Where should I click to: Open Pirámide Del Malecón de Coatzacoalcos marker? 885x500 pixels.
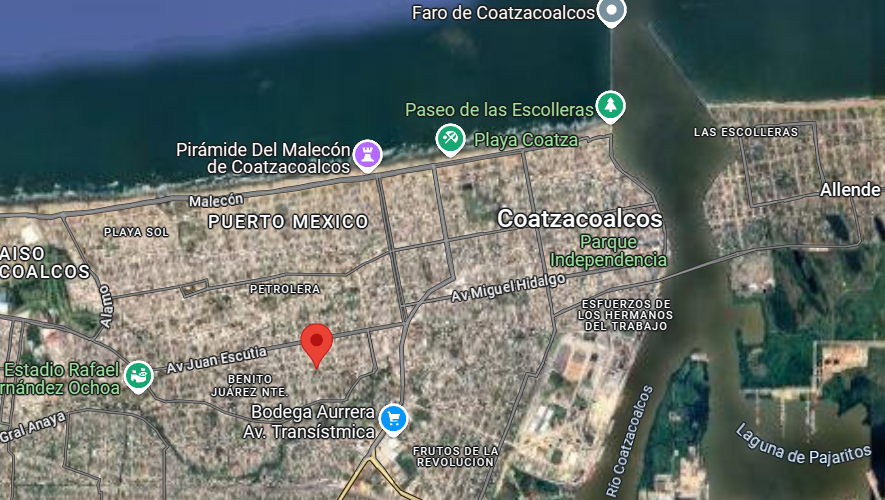(x=368, y=154)
